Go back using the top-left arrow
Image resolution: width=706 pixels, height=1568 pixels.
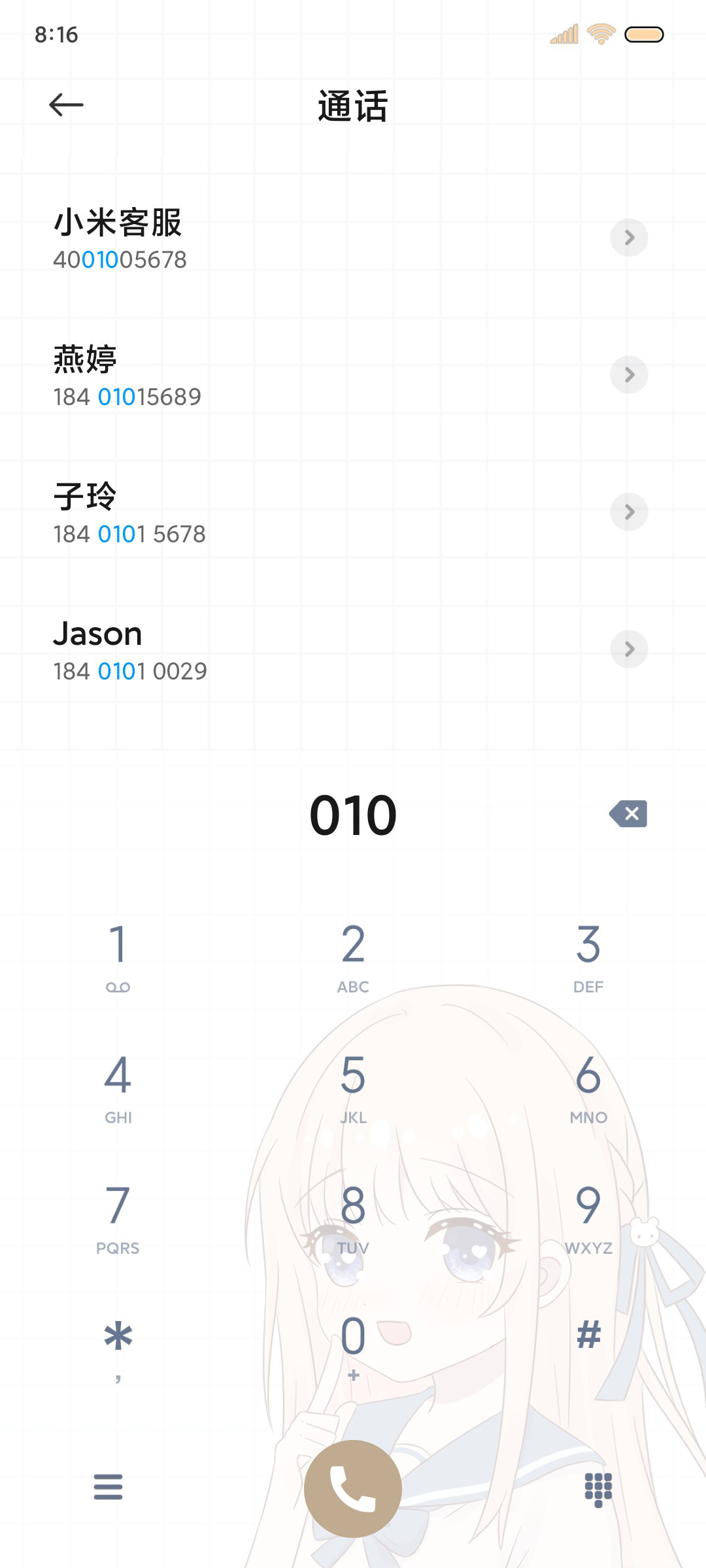tap(66, 105)
